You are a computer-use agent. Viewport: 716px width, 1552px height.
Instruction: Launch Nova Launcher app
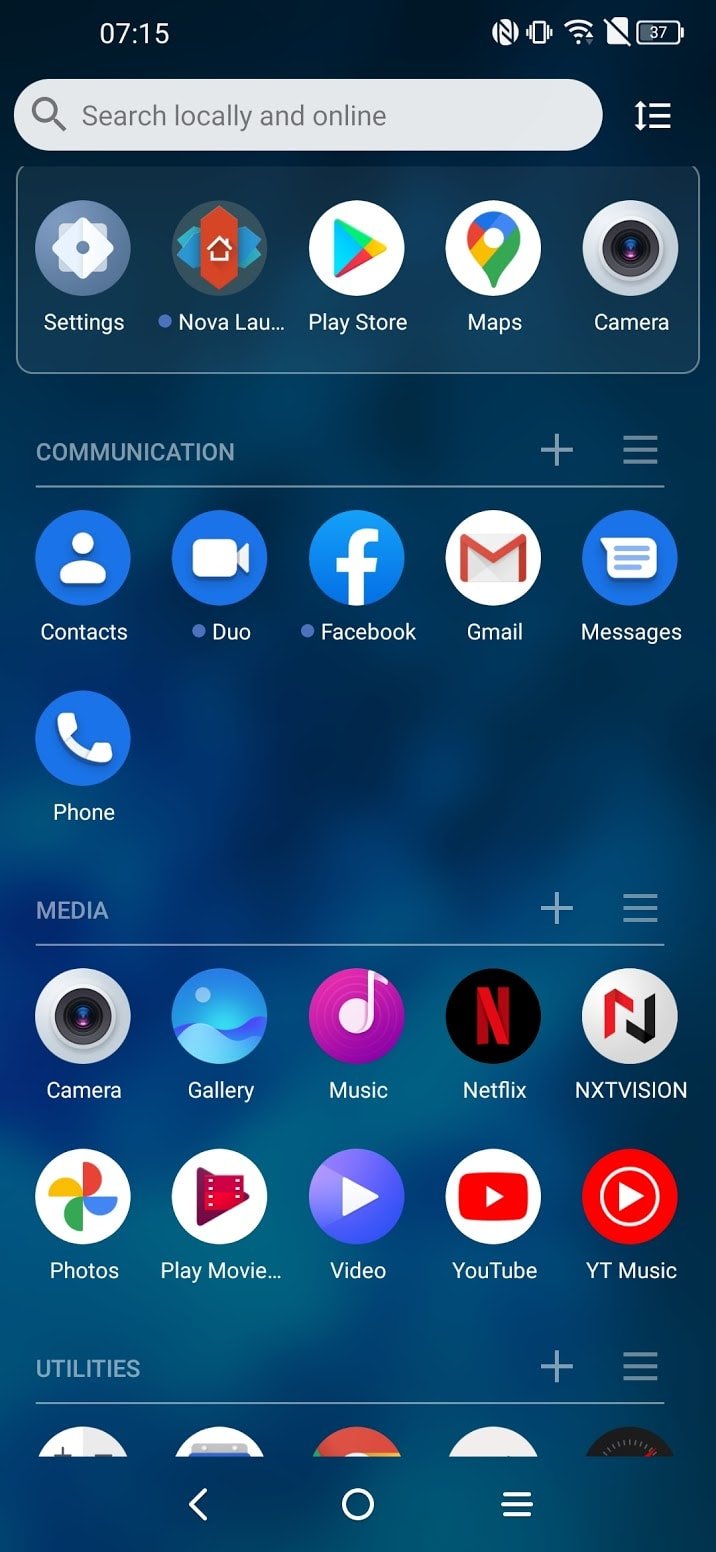point(220,248)
